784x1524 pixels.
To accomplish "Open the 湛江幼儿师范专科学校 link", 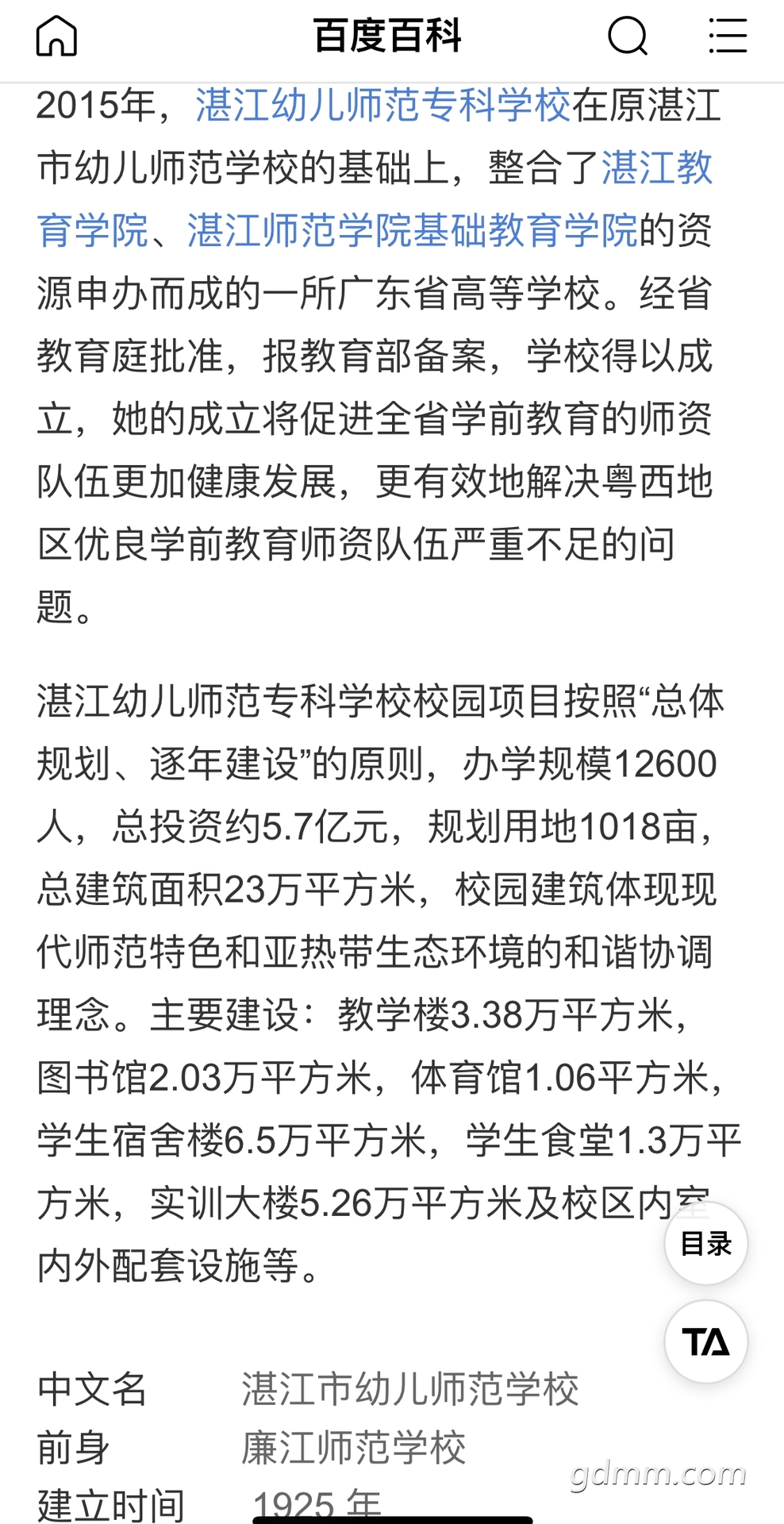I will click(x=383, y=106).
